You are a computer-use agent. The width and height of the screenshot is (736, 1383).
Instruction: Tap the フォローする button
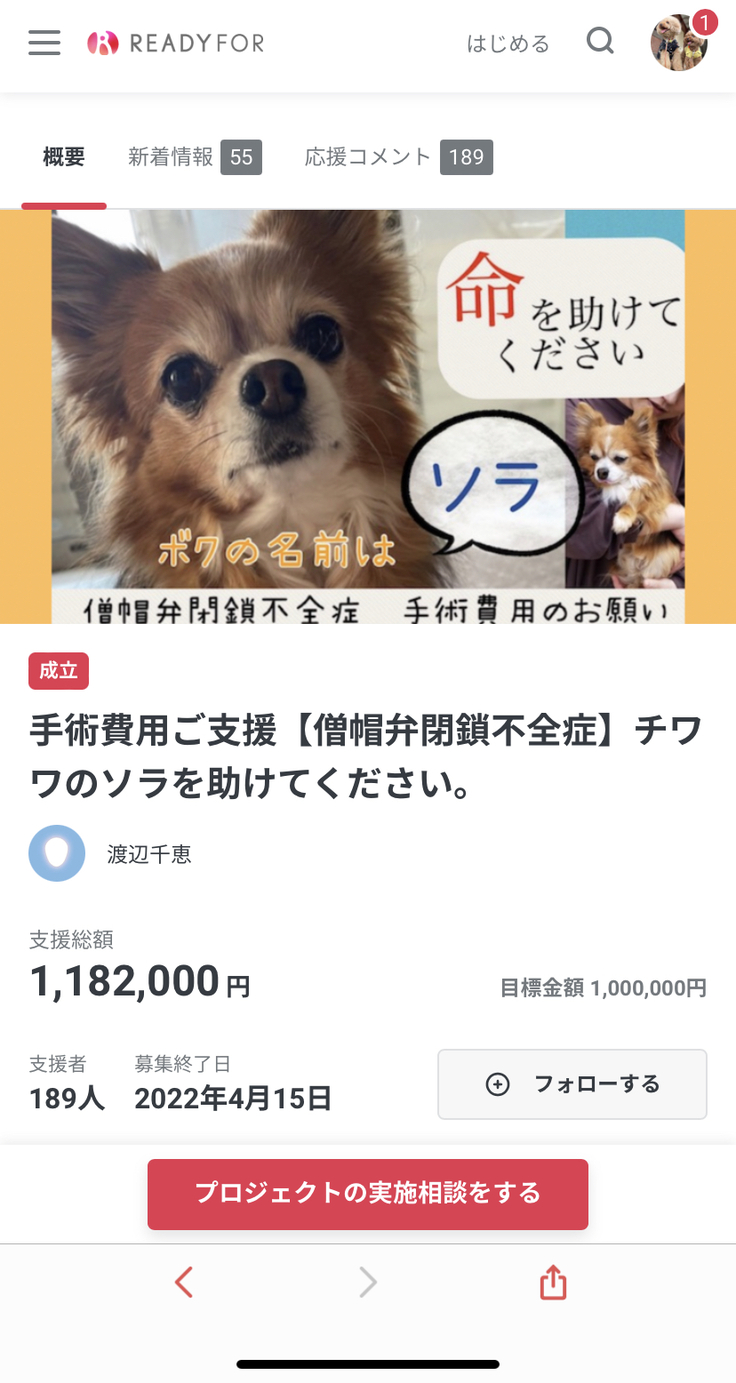(x=572, y=1084)
